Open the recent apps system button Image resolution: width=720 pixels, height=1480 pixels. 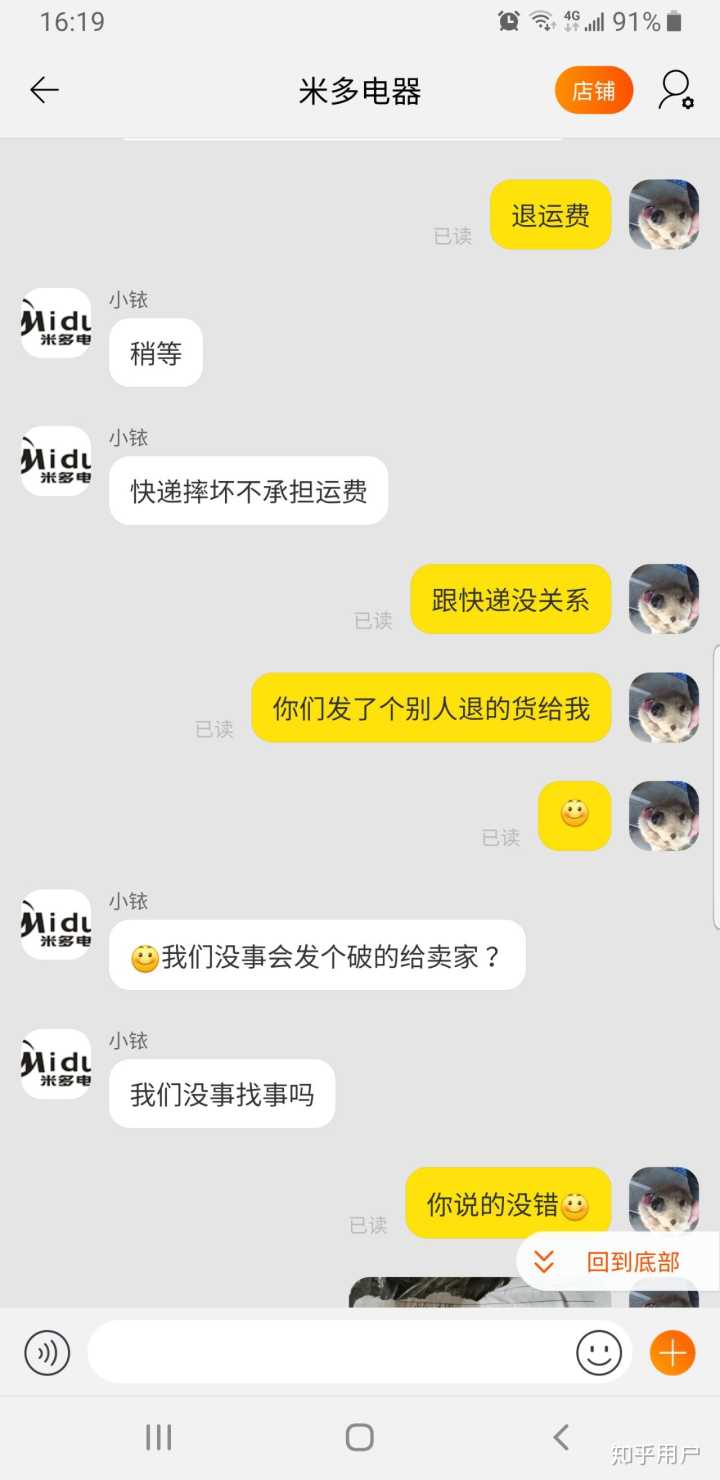pyautogui.click(x=158, y=1437)
